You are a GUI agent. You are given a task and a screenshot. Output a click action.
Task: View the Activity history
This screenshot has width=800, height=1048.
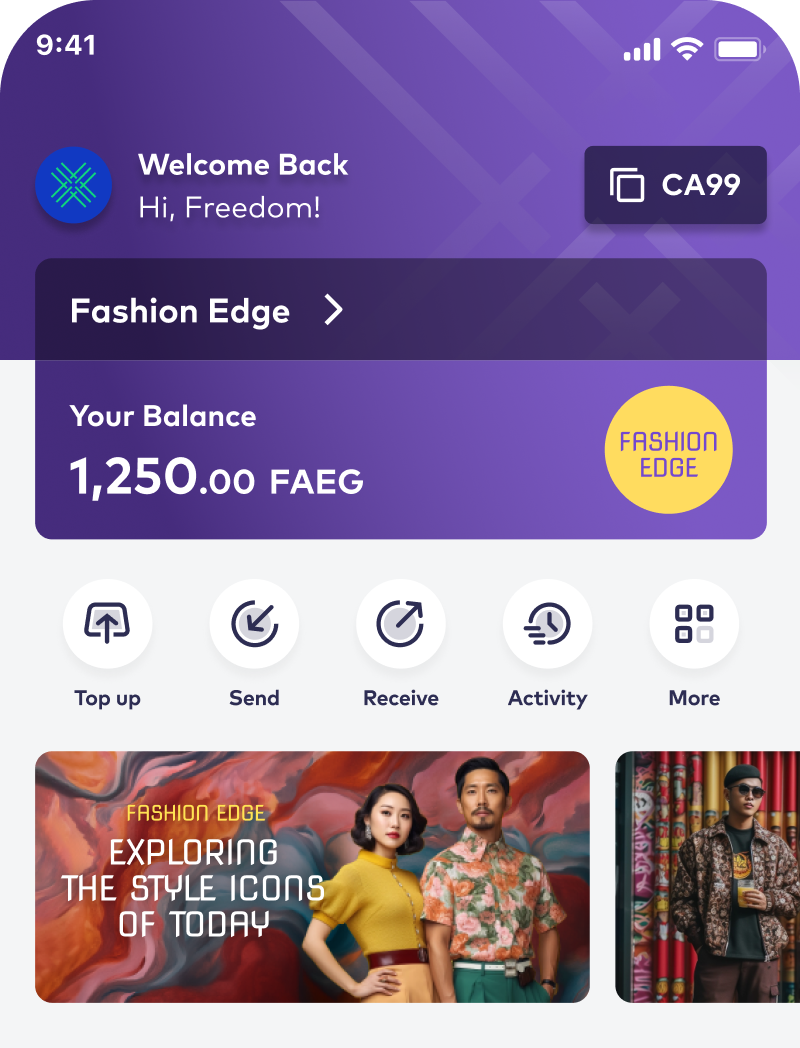547,624
